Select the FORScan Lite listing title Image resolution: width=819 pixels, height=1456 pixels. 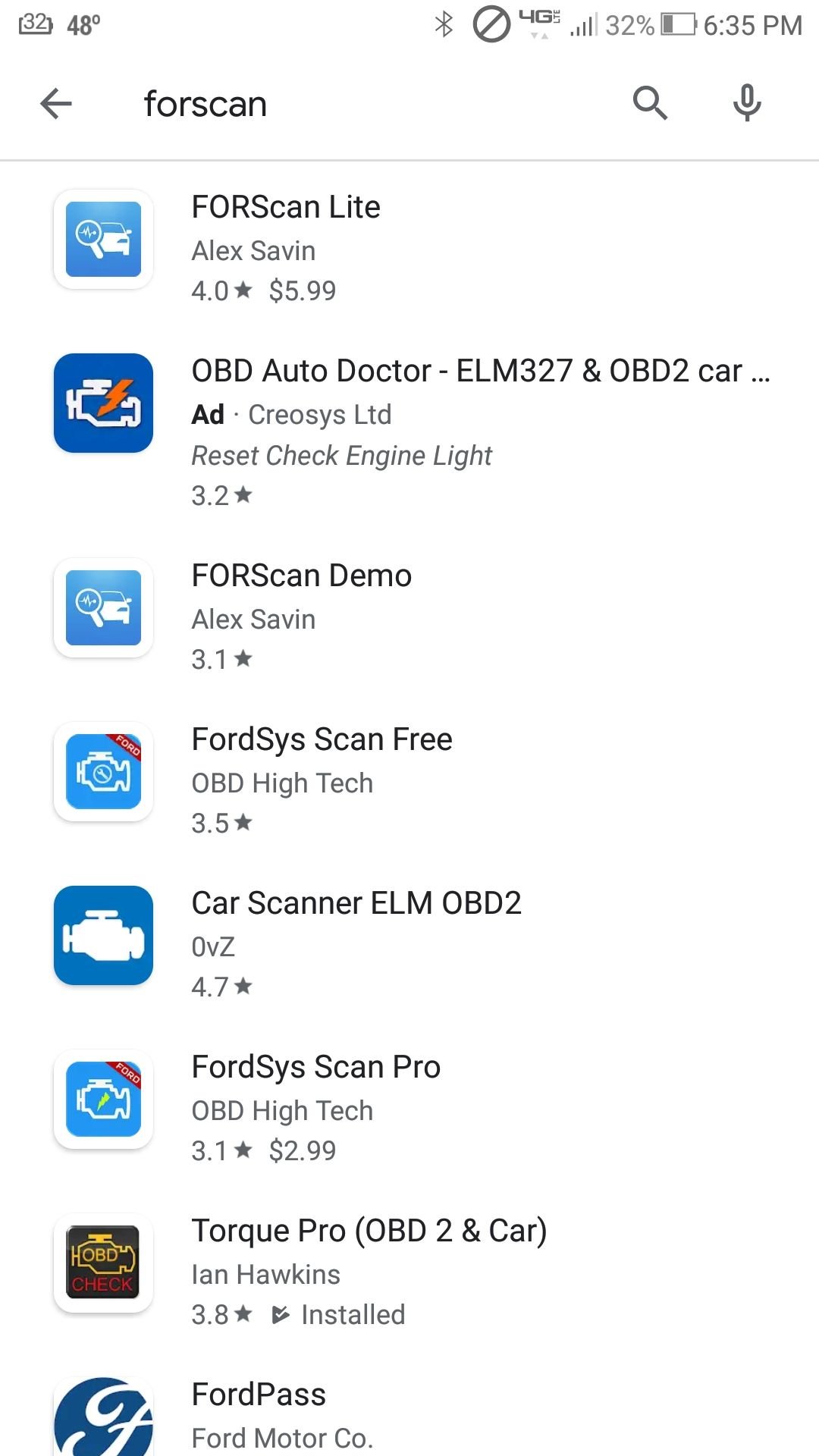[286, 206]
